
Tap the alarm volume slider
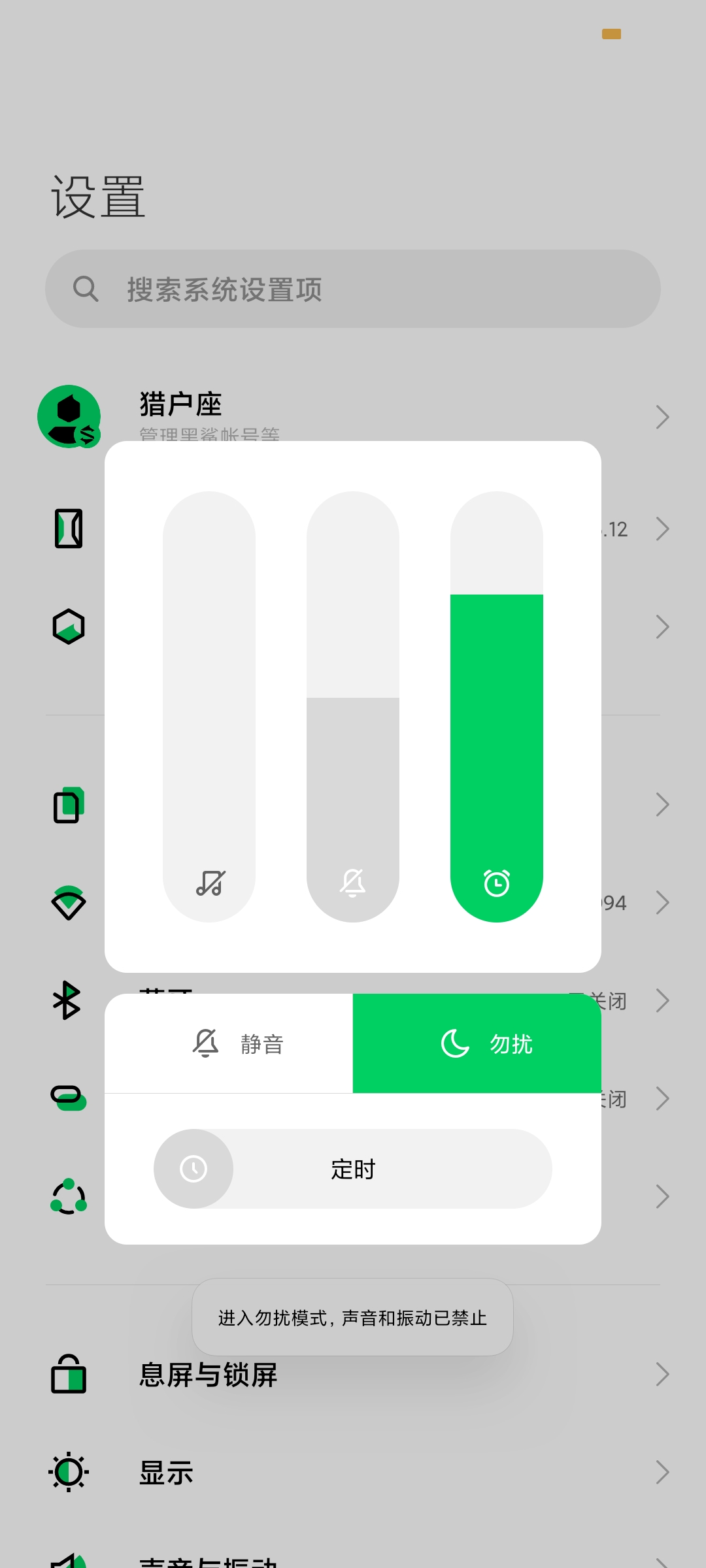tap(497, 707)
